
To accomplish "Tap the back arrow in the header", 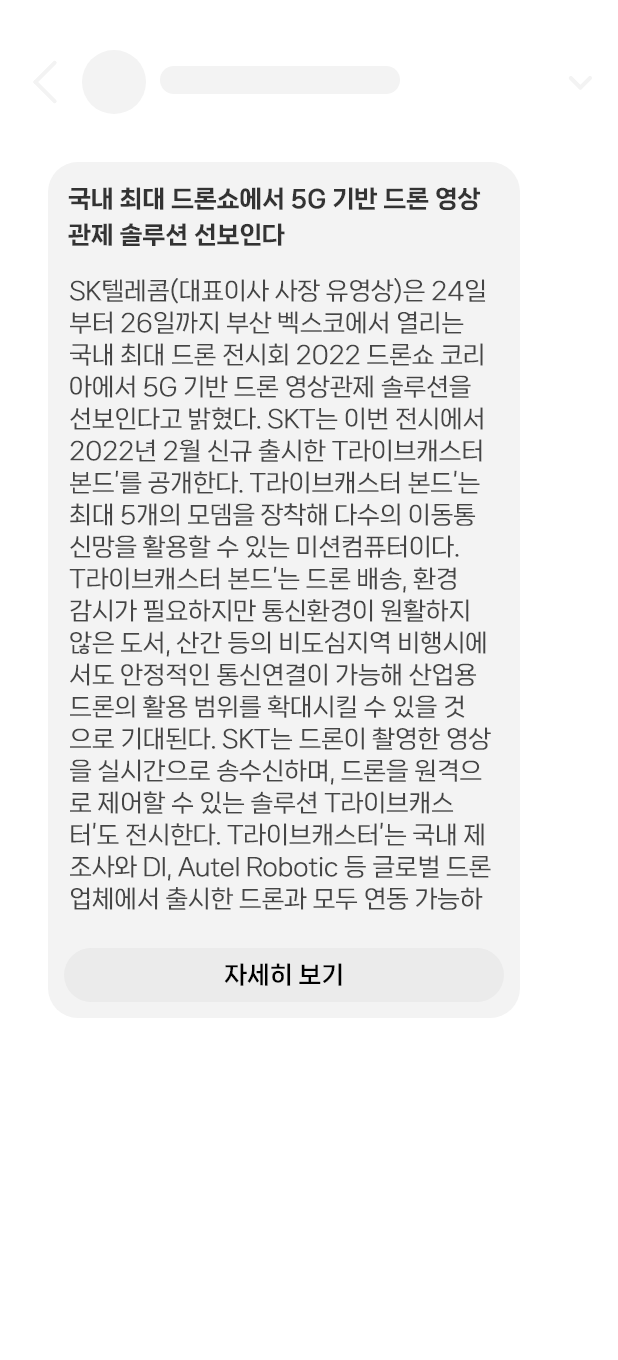I will [x=46, y=82].
